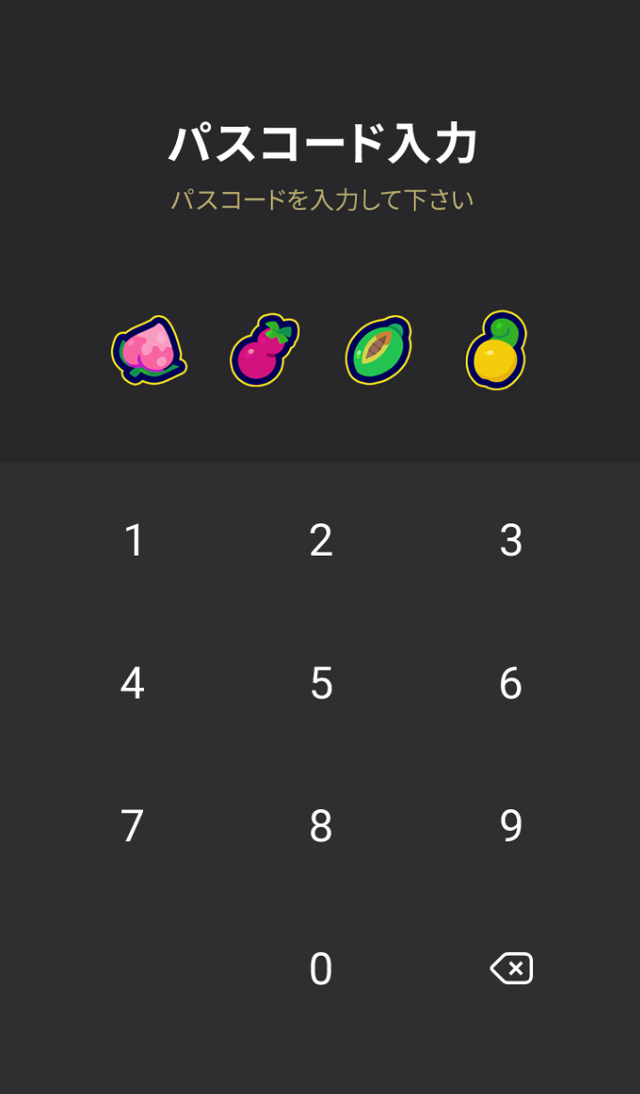The width and height of the screenshot is (640, 1094).
Task: Select the 7 key
Action: [x=133, y=827]
